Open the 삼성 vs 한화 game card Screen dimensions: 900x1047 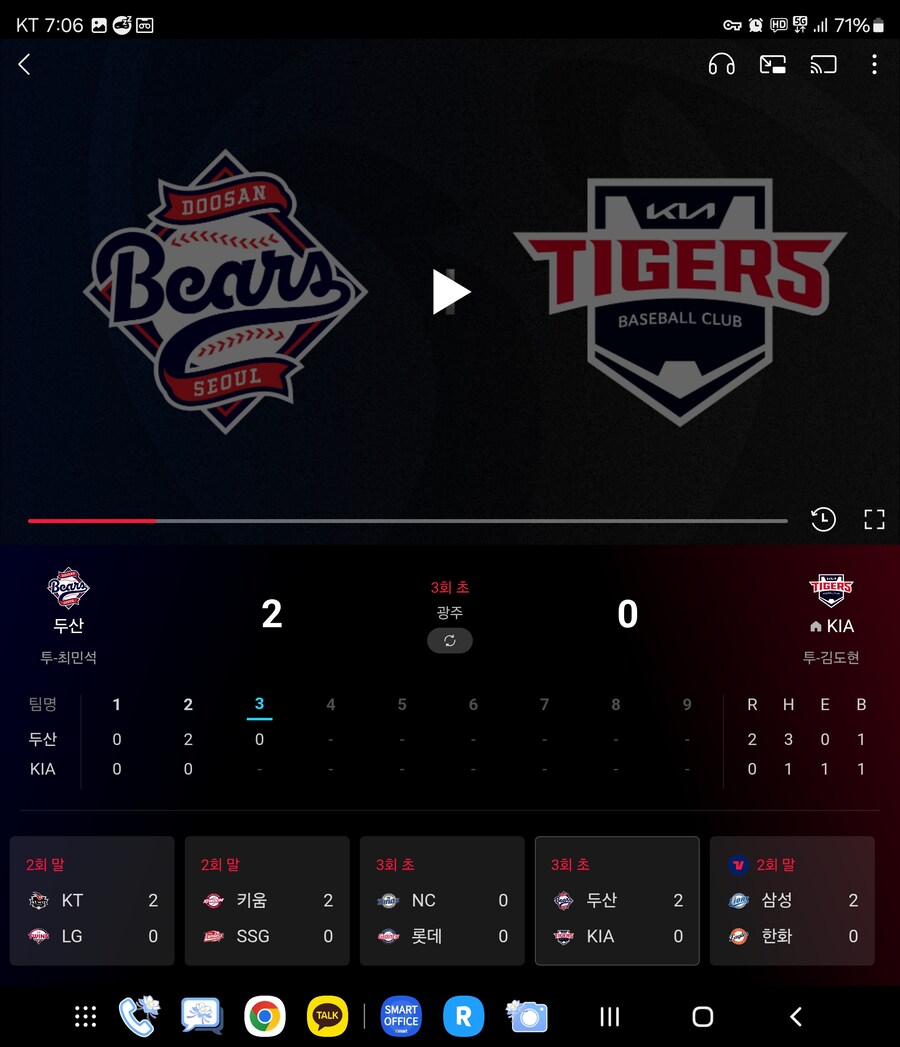(792, 901)
